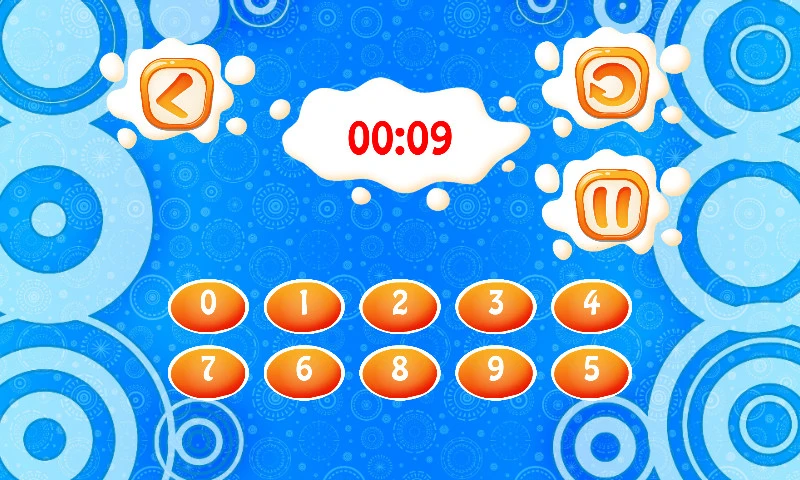Select the number 1 oval
Viewport: 800px width, 480px height.
click(304, 305)
